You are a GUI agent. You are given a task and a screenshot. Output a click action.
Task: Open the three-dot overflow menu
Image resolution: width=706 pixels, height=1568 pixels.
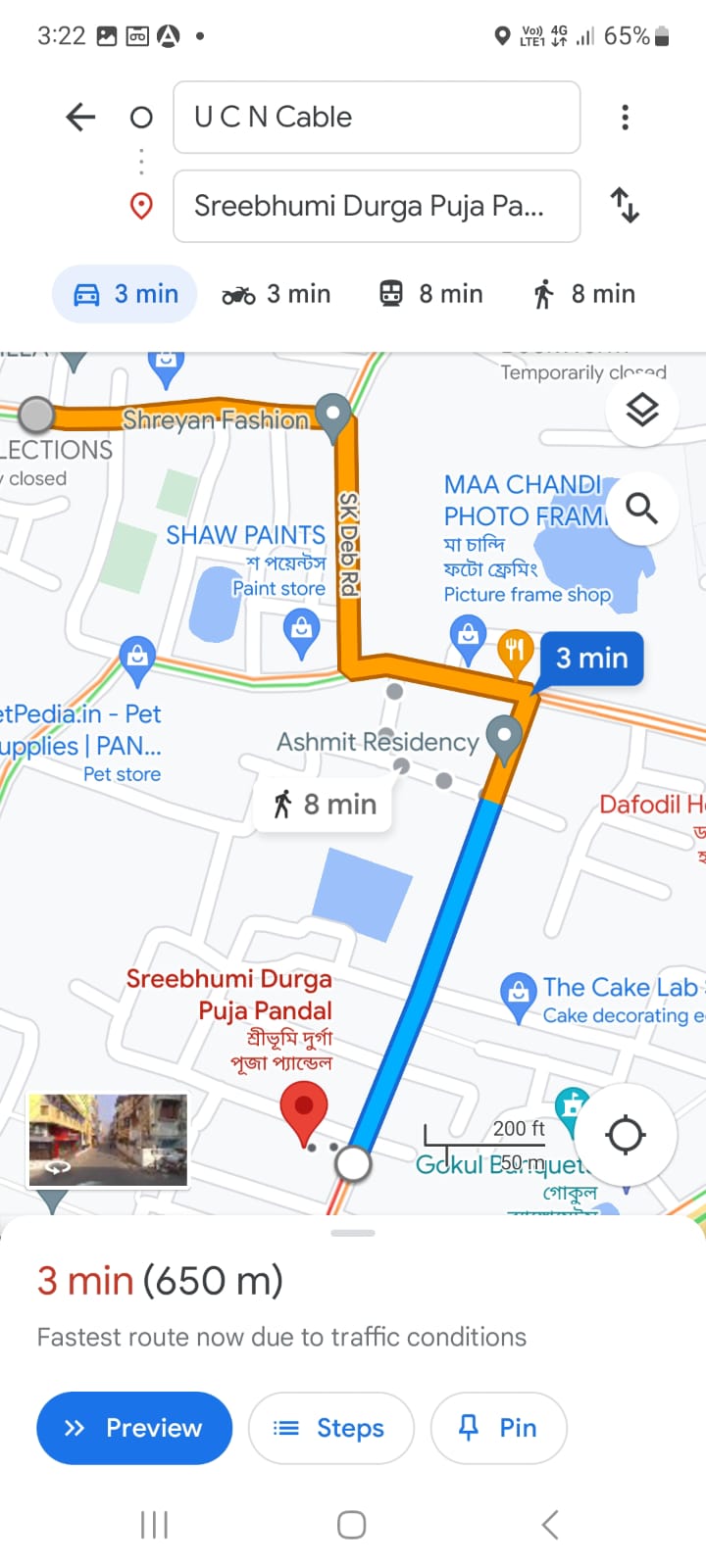point(625,118)
